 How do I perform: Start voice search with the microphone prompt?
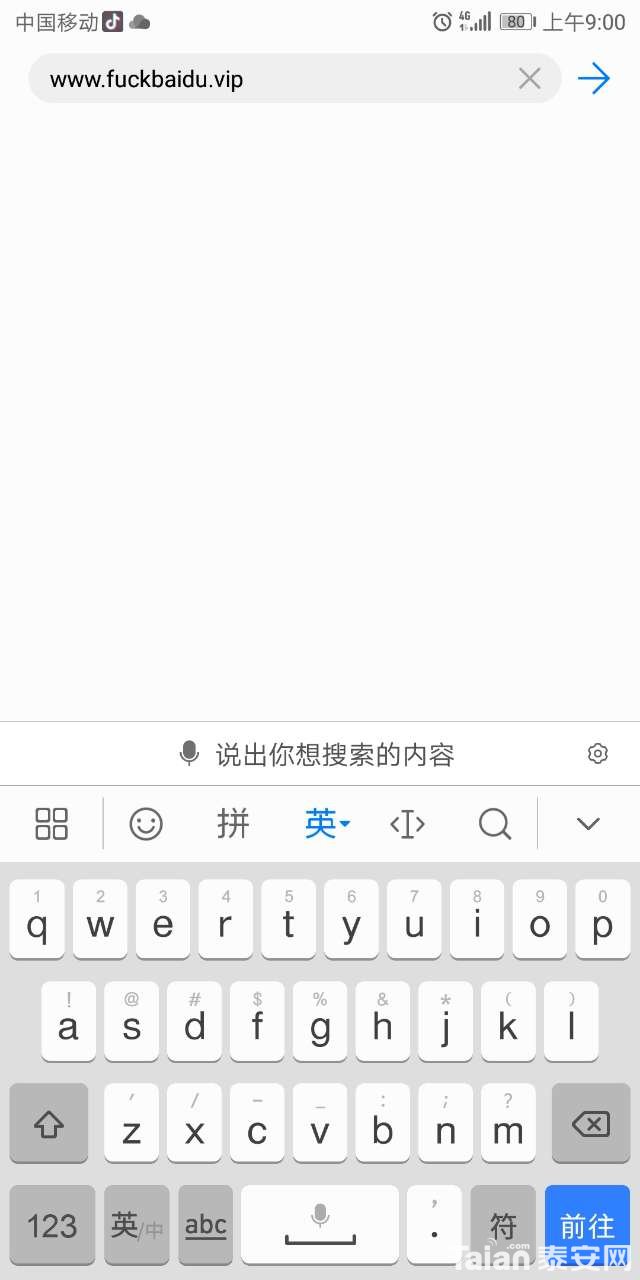pyautogui.click(x=317, y=754)
